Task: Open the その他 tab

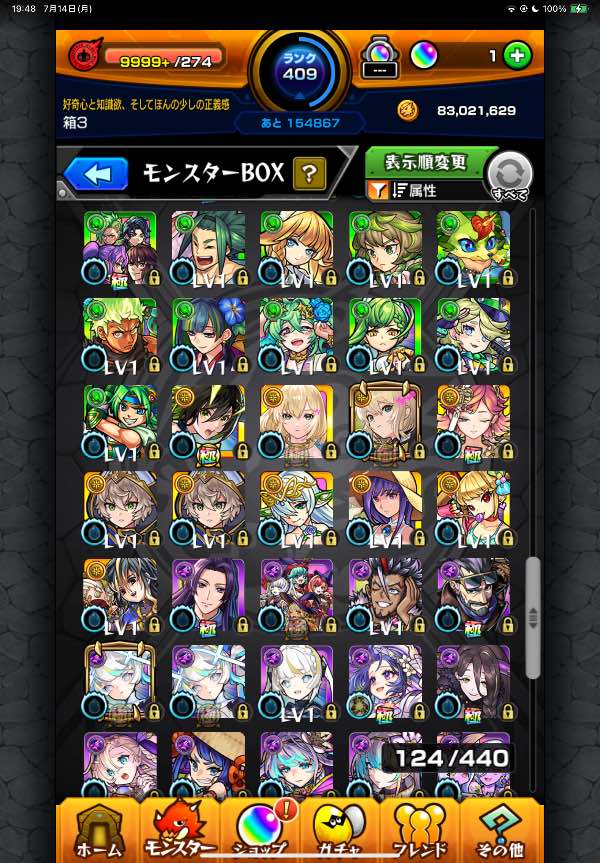Action: coord(503,830)
